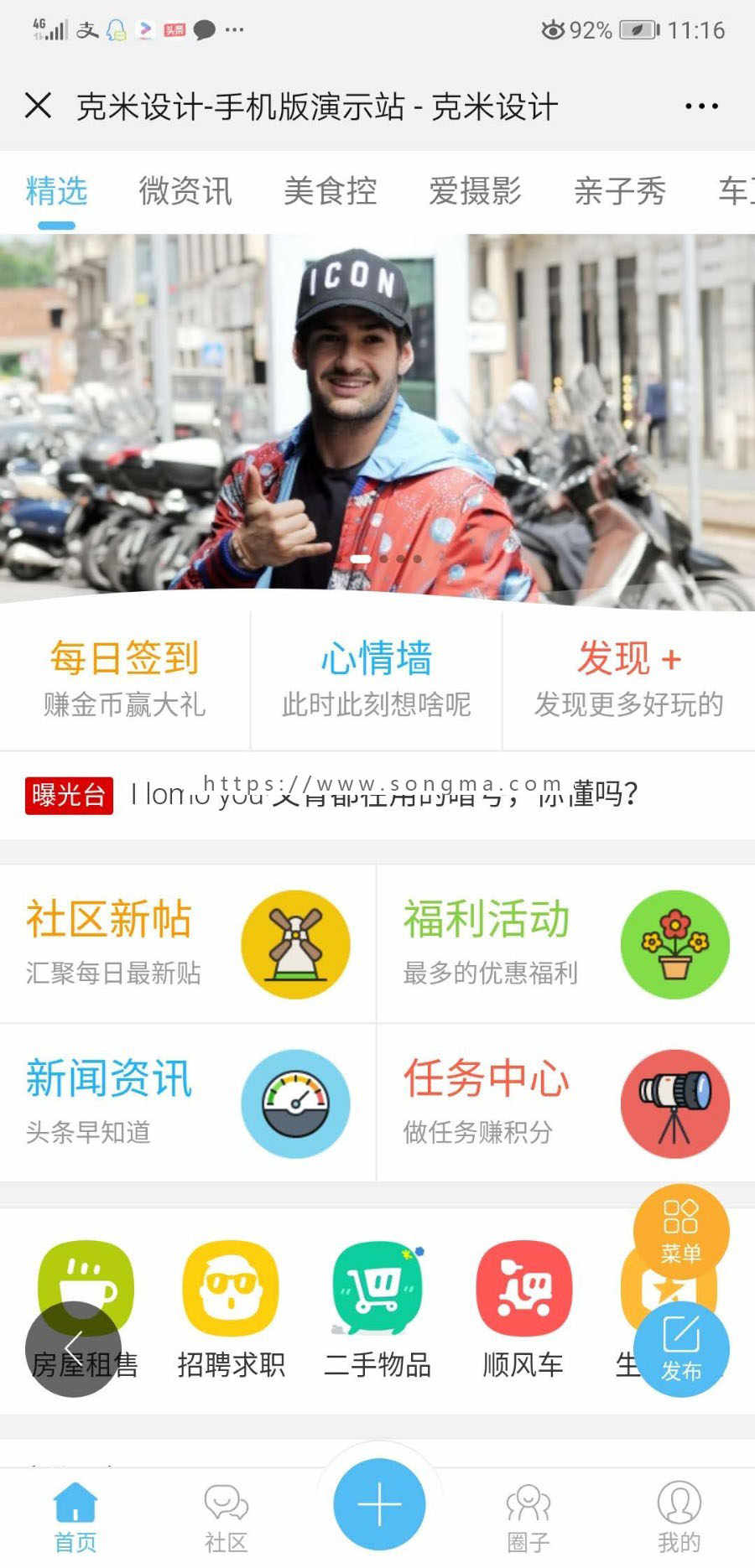Image resolution: width=755 pixels, height=1568 pixels.
Task: Open the 发现 + discovery section
Action: [629, 679]
